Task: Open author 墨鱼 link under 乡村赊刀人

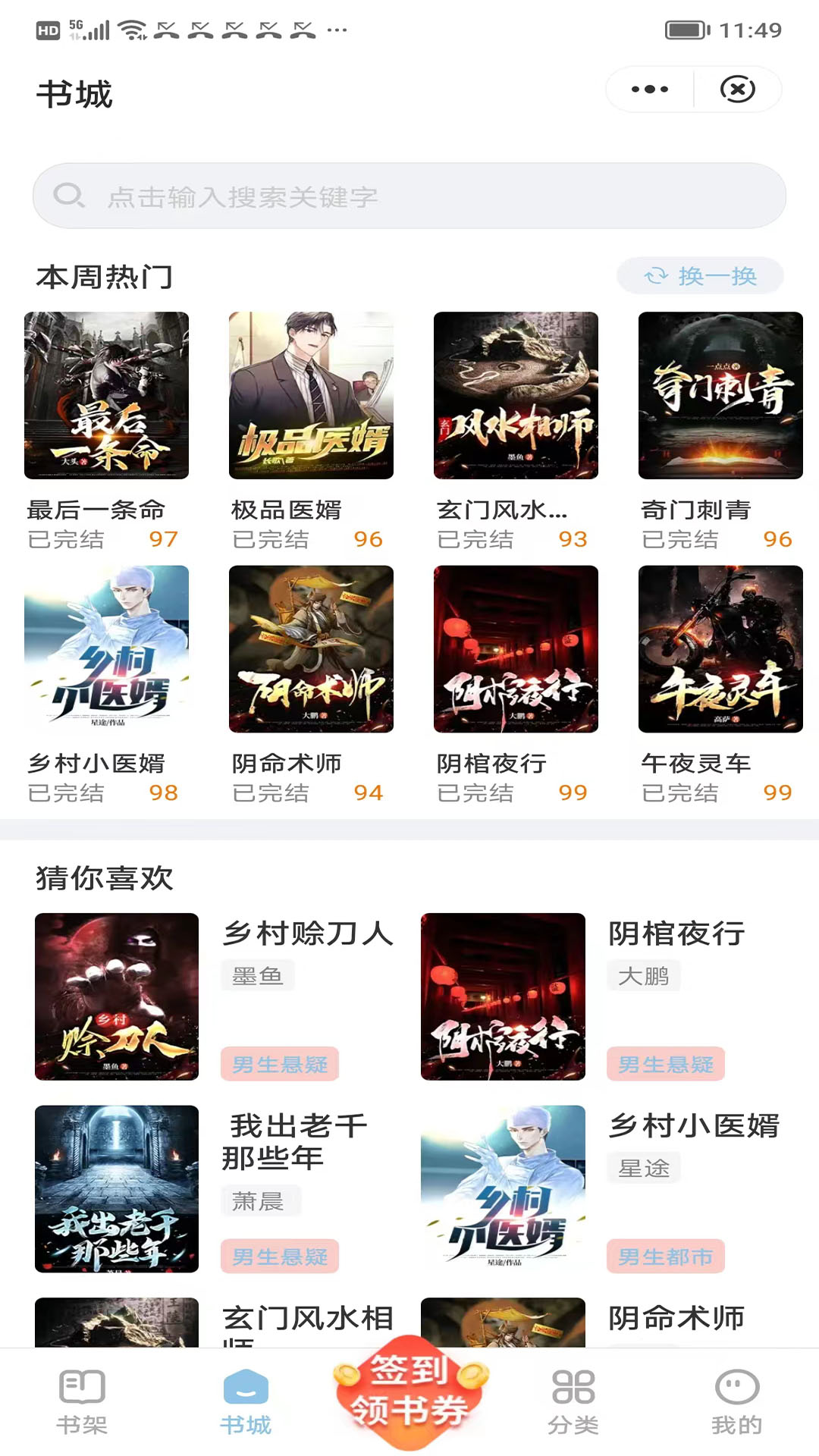Action: (256, 976)
